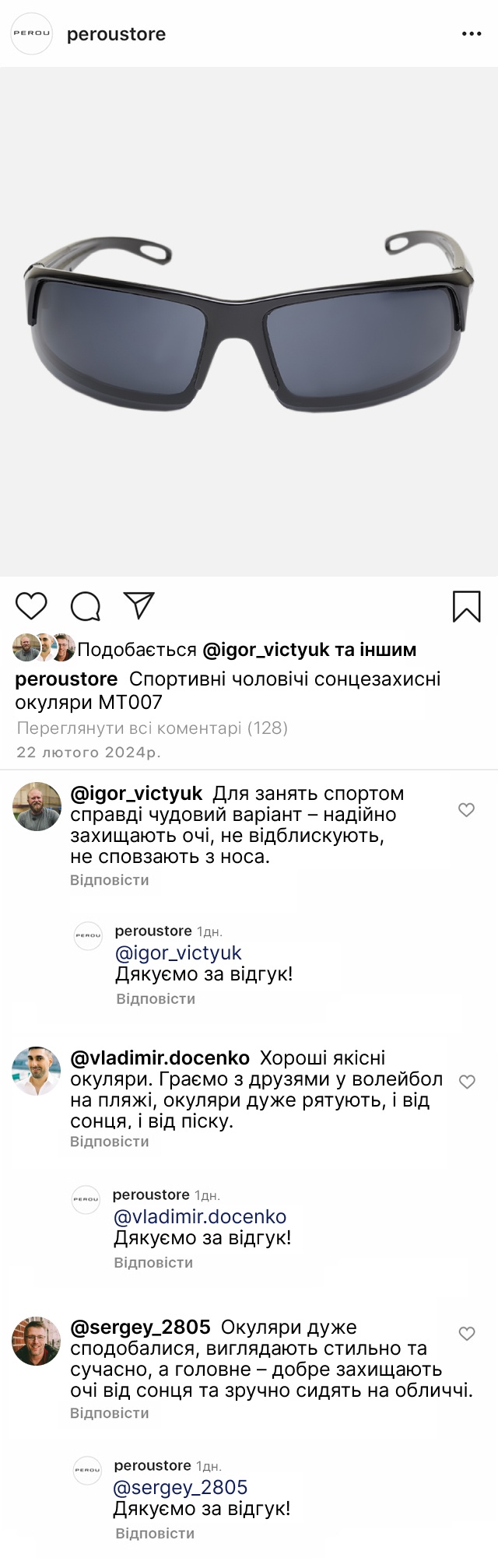The image size is (498, 1568).
Task: Open @sergey_2805's profile avatar
Action: pos(37,1341)
